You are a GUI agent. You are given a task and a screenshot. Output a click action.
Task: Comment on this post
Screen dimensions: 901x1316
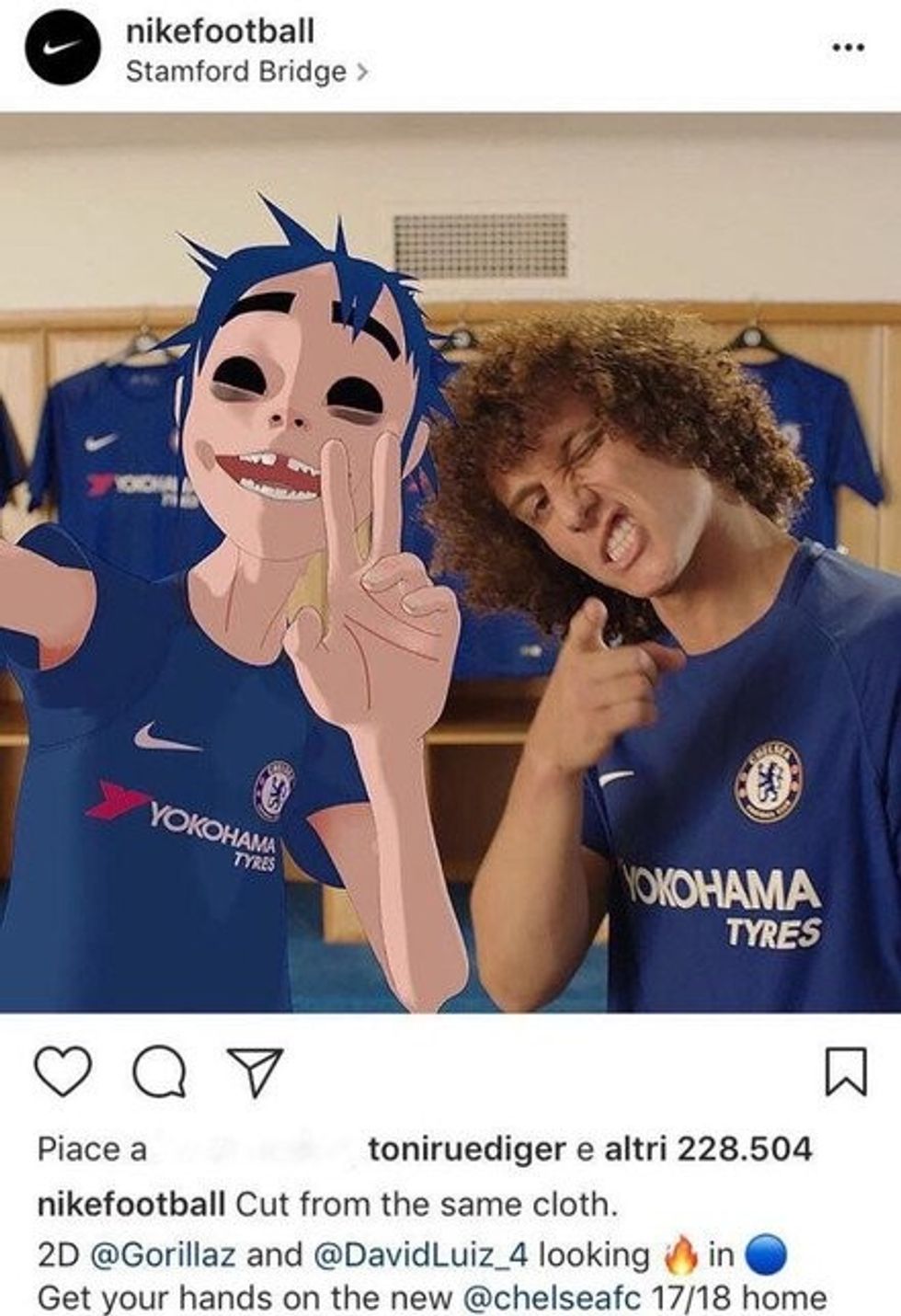coord(159,1072)
